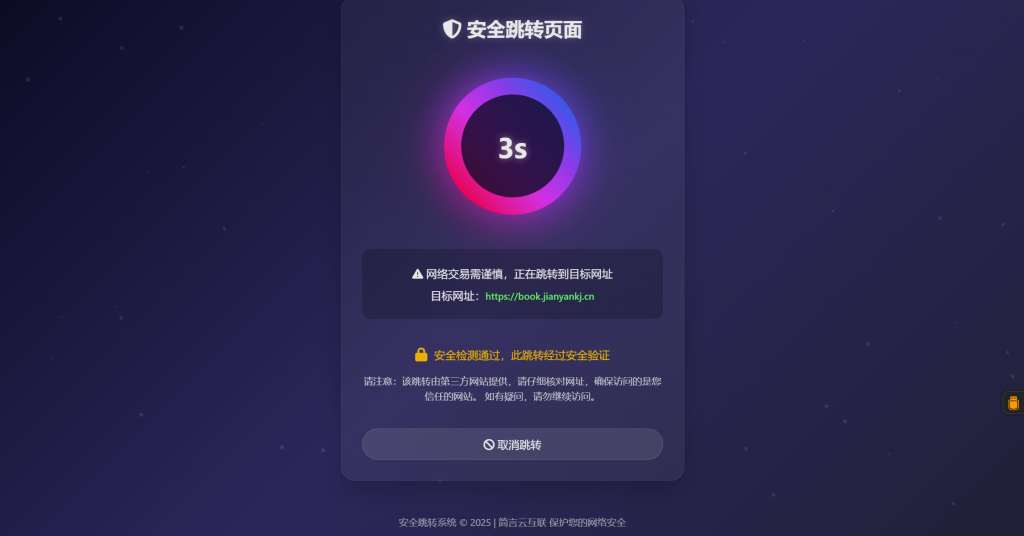1024x536 pixels.
Task: Cancel the redirect with 取消跳转
Action: [x=512, y=444]
